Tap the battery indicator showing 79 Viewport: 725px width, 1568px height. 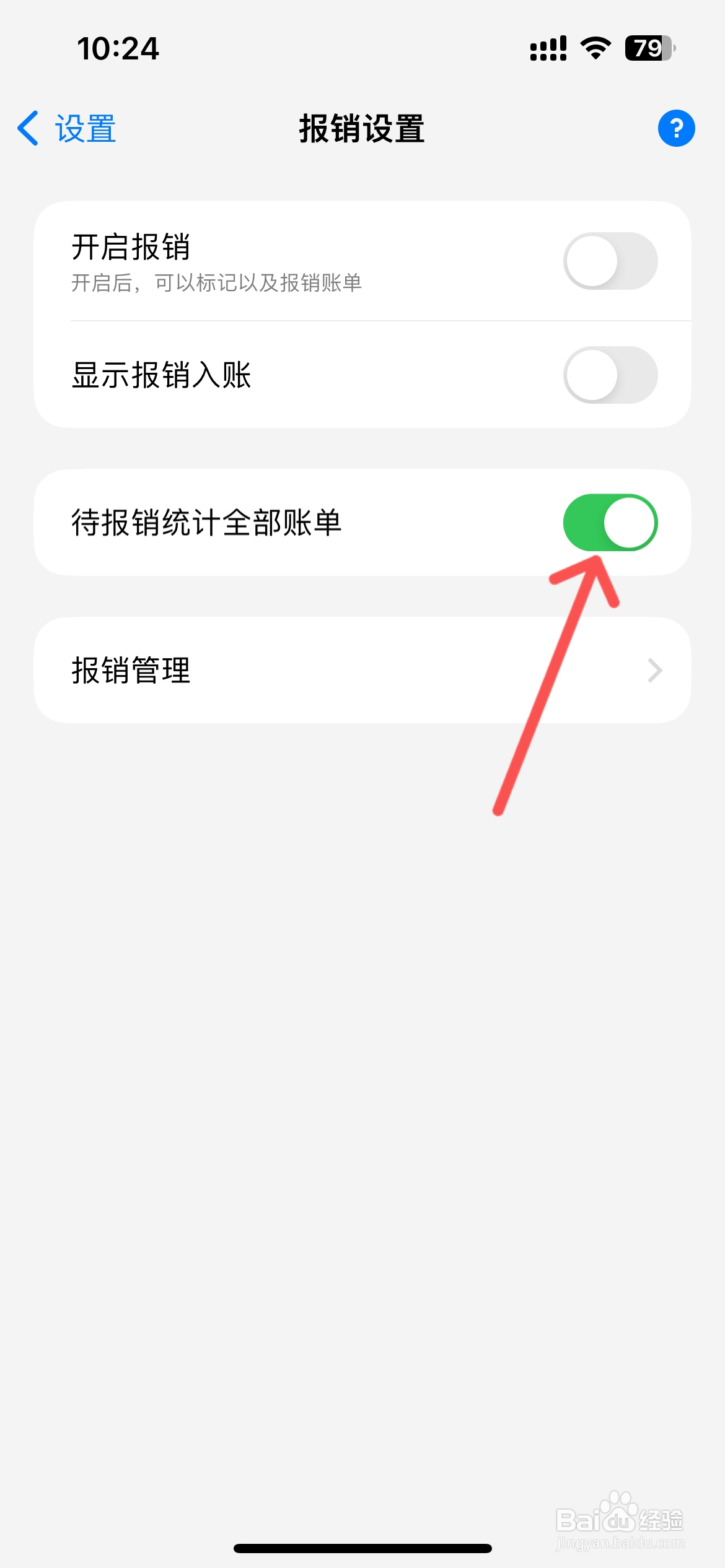click(649, 48)
